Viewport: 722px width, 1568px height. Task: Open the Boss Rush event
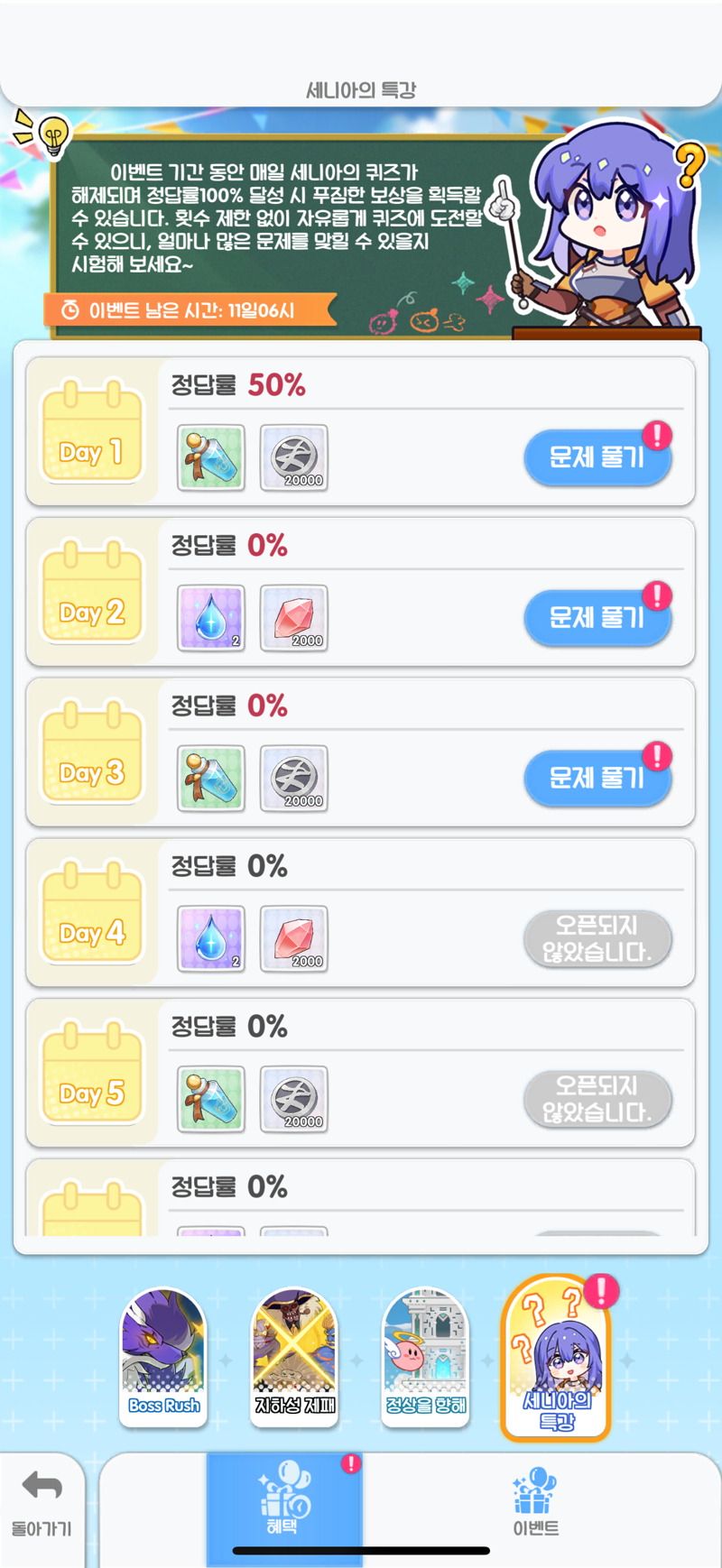pos(163,1358)
